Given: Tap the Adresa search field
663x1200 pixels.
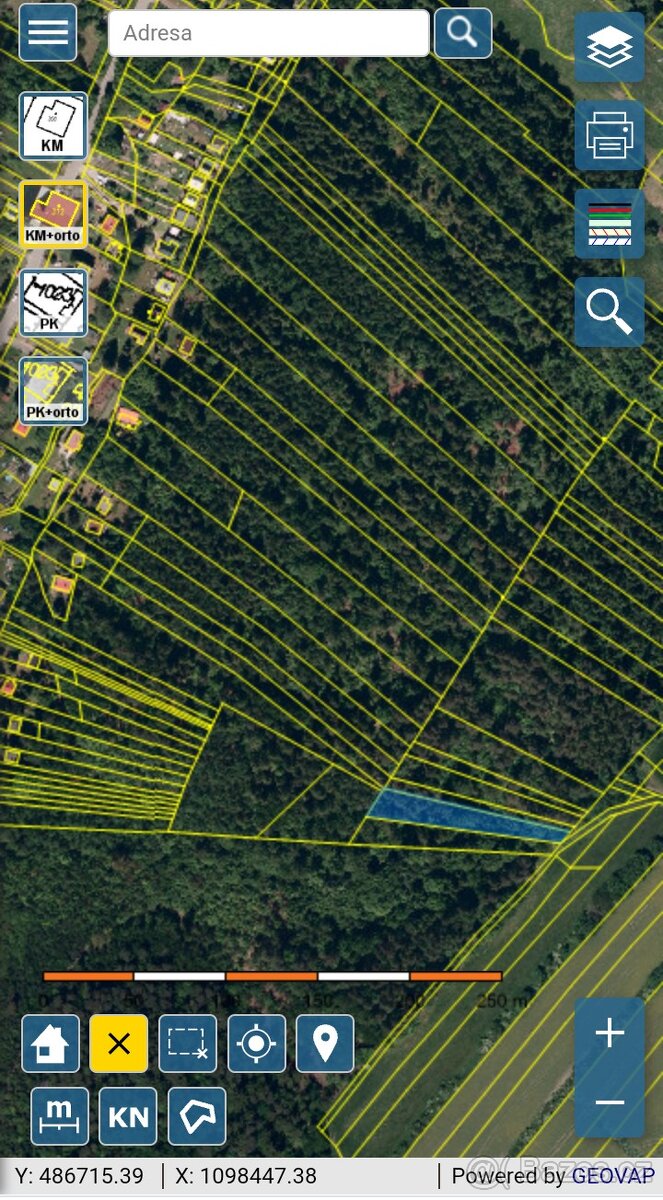Looking at the screenshot, I should (268, 33).
